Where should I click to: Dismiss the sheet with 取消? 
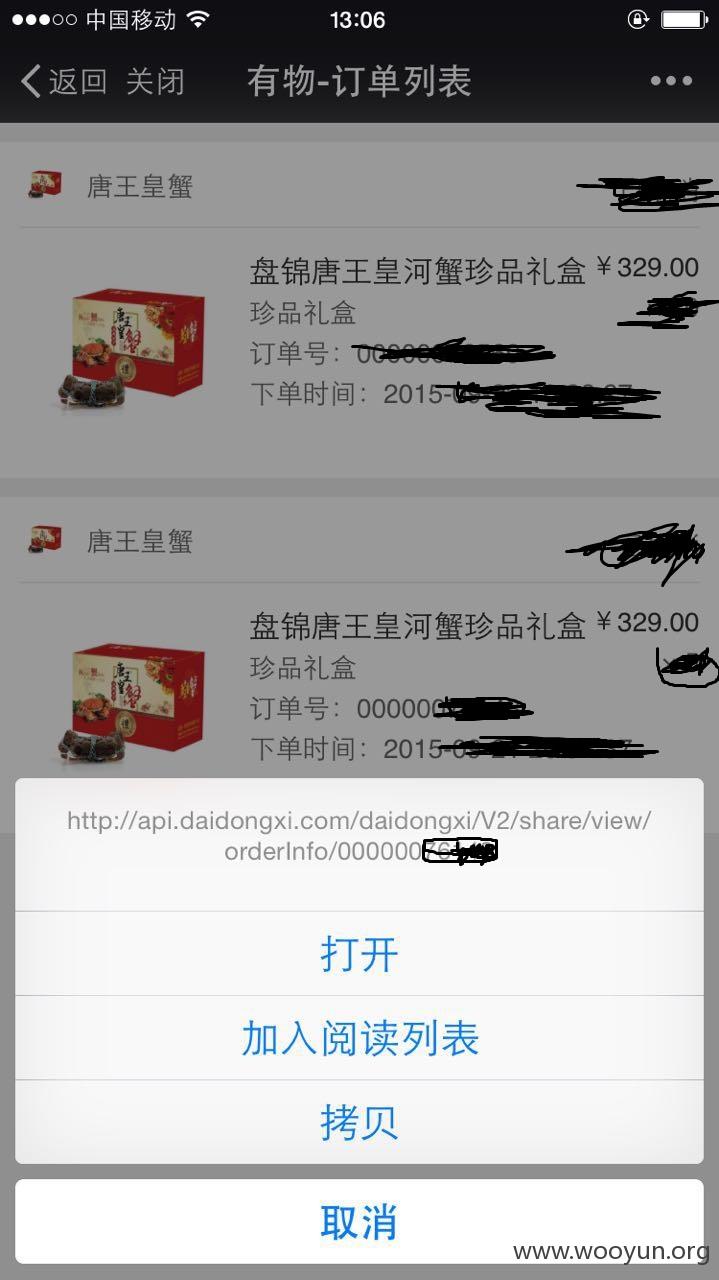[359, 1222]
